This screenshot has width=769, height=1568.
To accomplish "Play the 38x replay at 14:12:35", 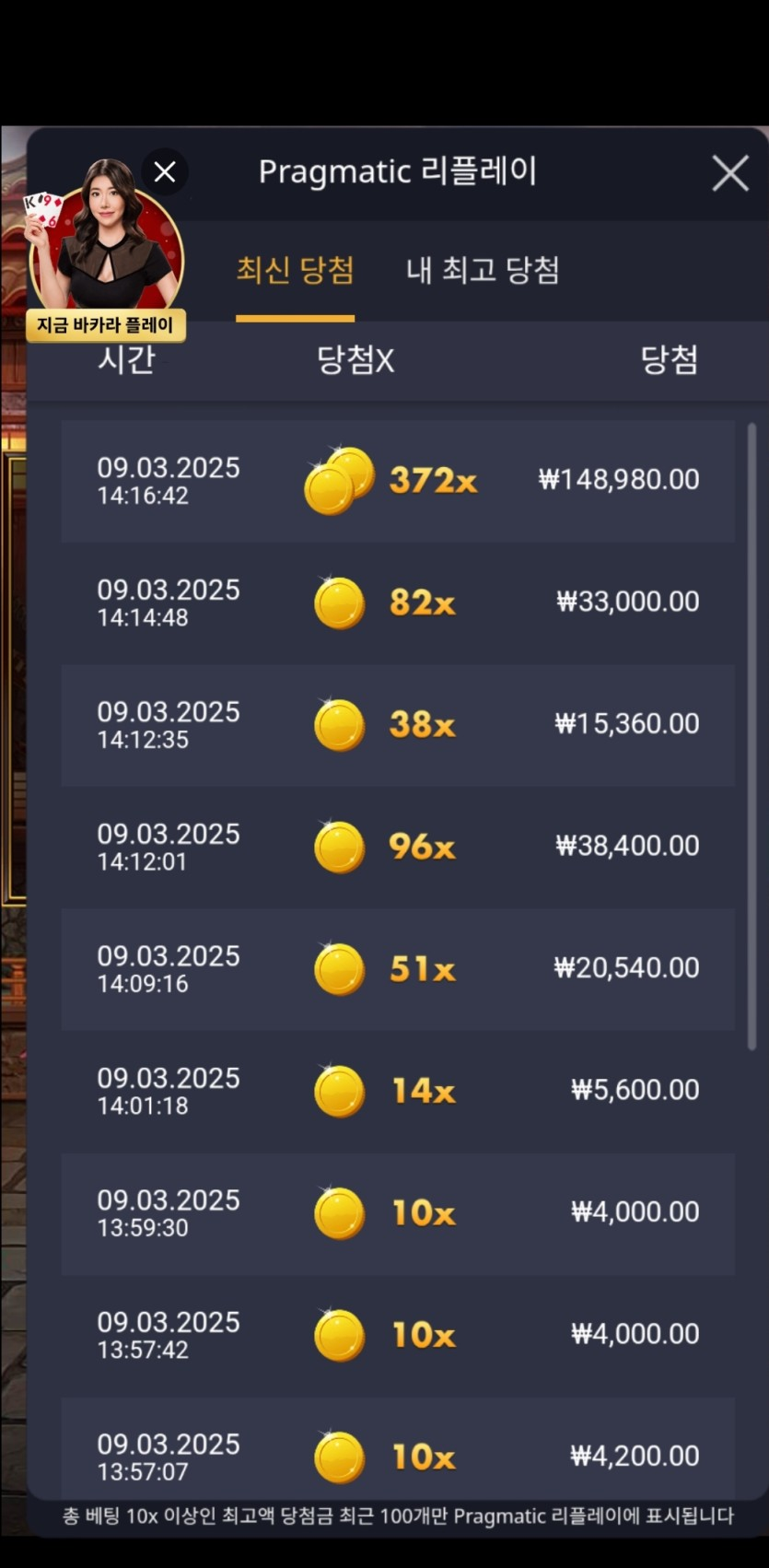I will tap(398, 725).
